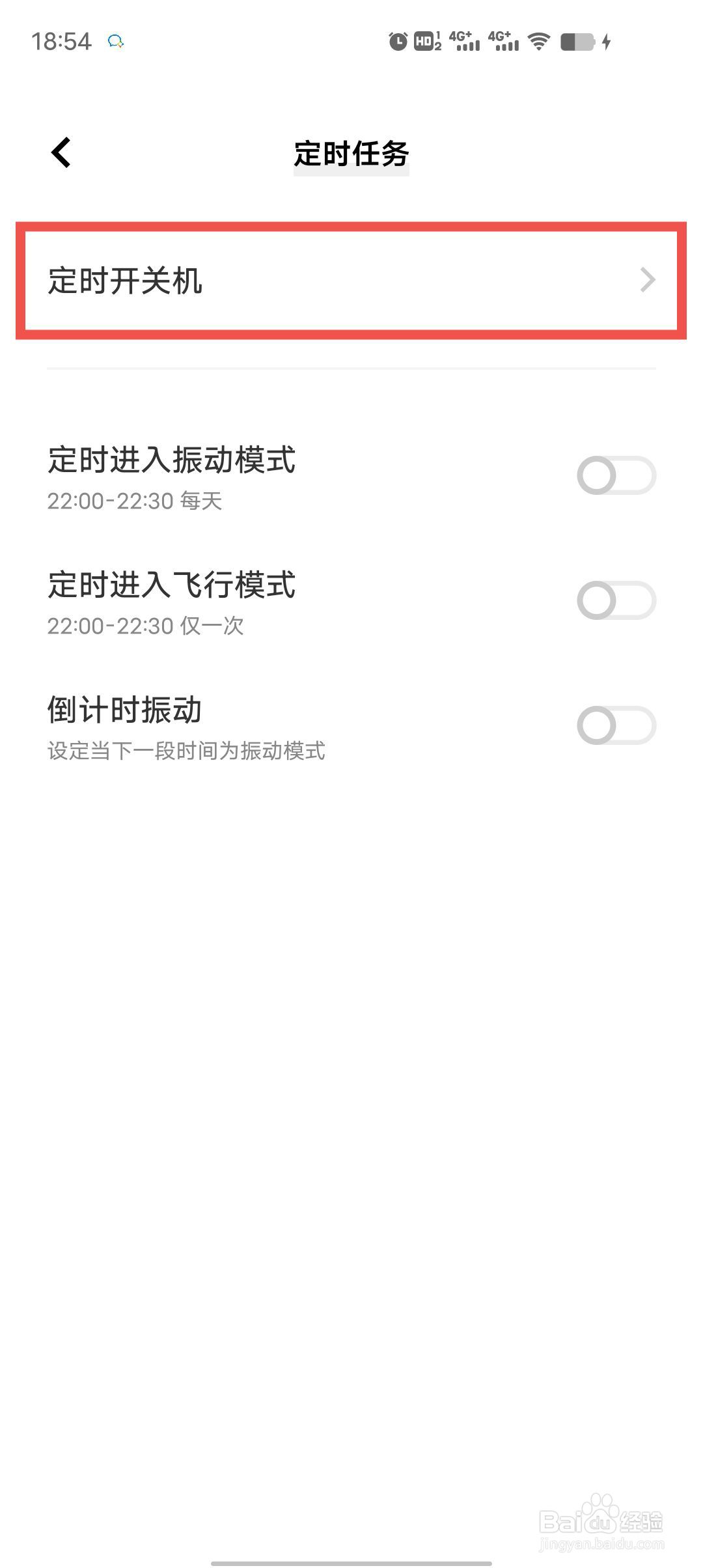Enable the 定时进入振动模式 switch
The width and height of the screenshot is (703, 1568).
coord(616,475)
